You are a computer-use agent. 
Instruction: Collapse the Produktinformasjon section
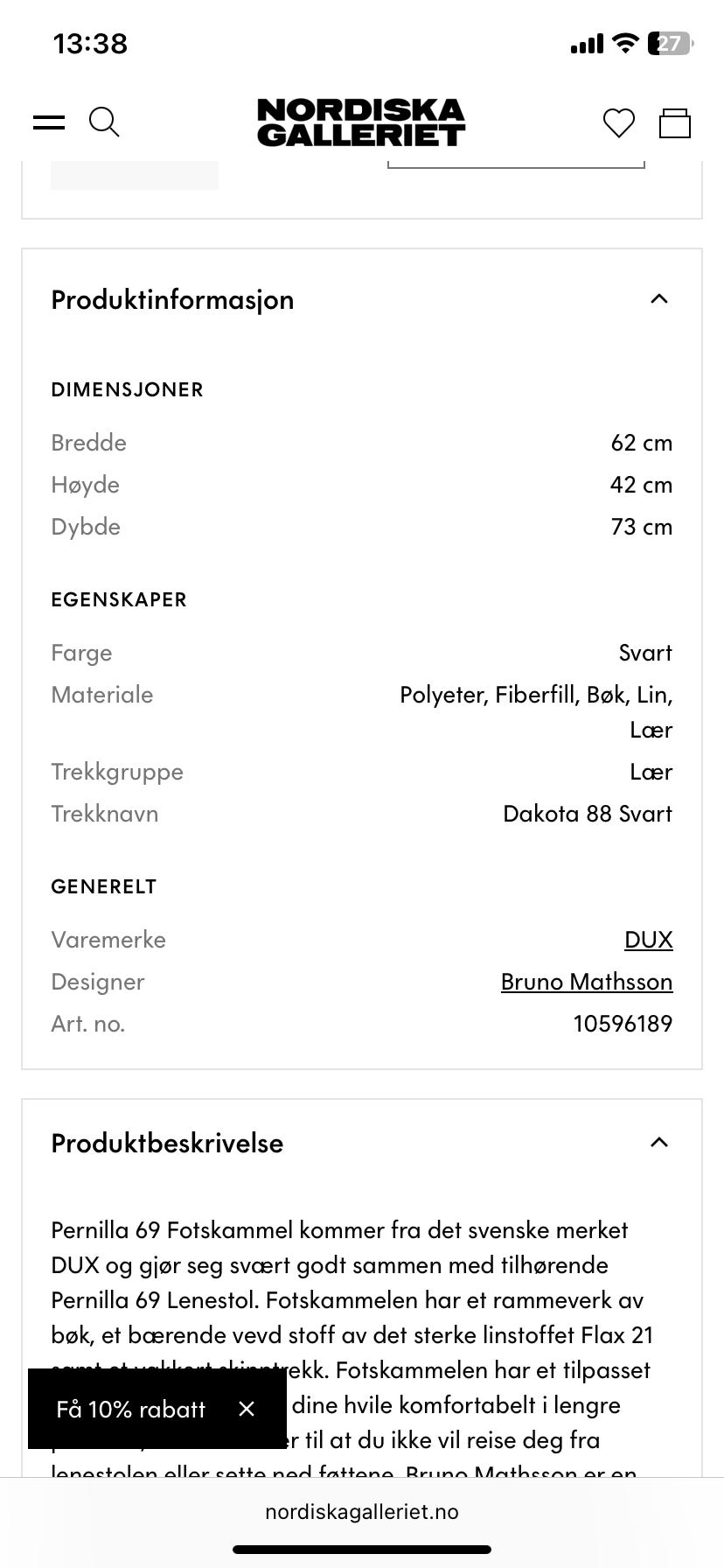[x=661, y=300]
